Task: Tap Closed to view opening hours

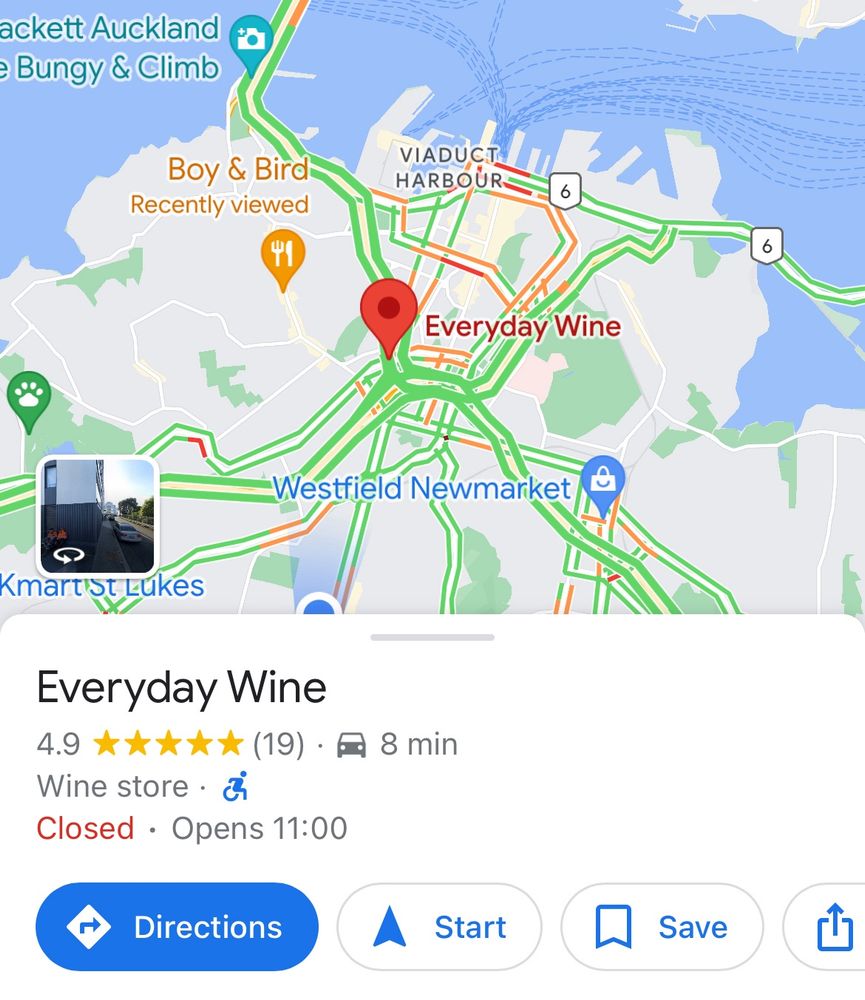Action: 84,828
